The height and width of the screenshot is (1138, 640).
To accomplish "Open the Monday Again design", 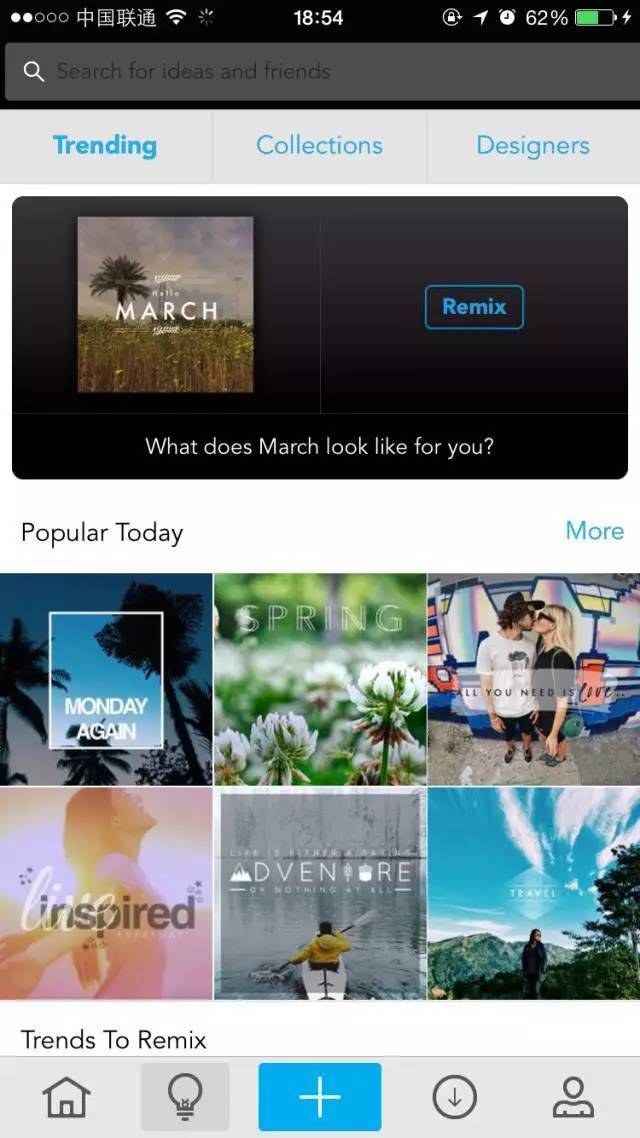I will click(106, 680).
